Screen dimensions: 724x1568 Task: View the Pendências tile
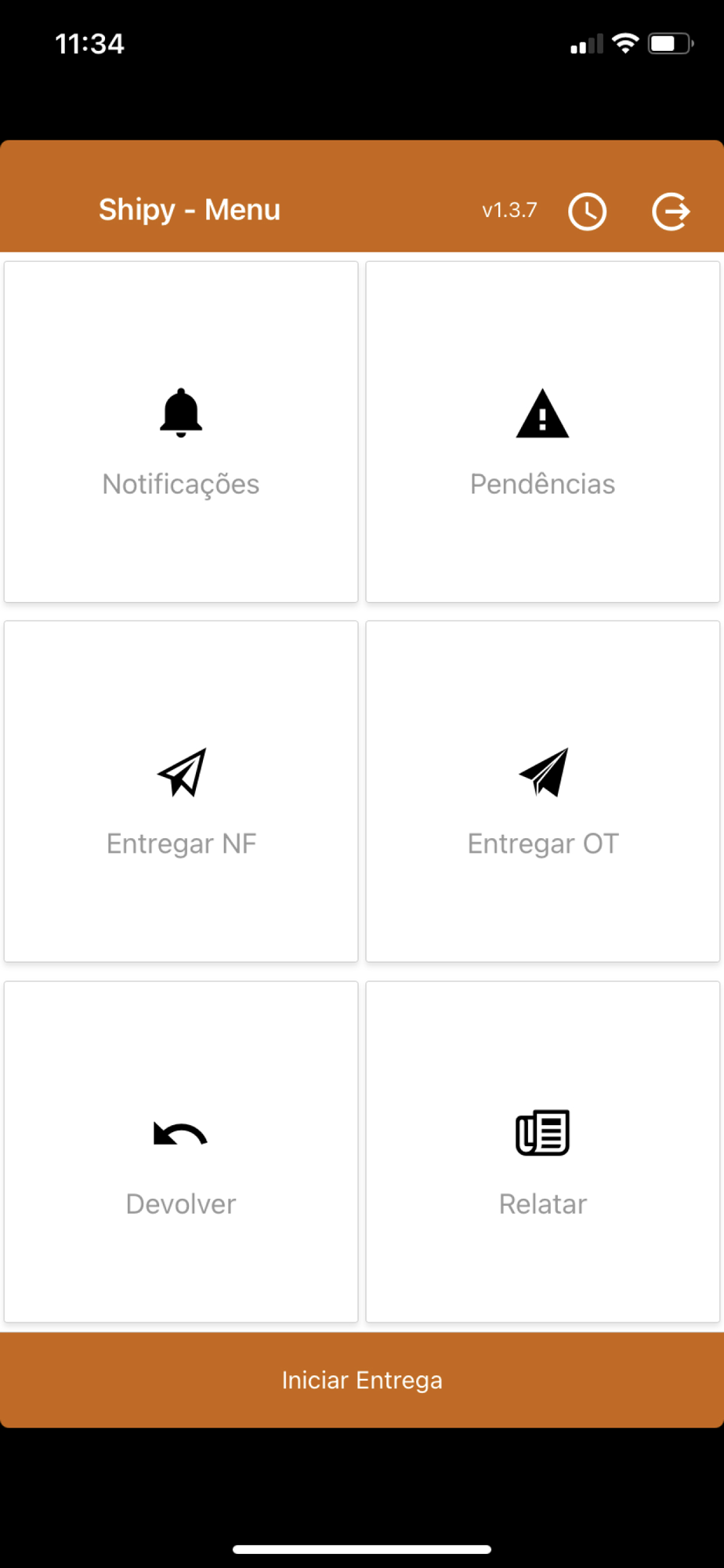(x=542, y=432)
